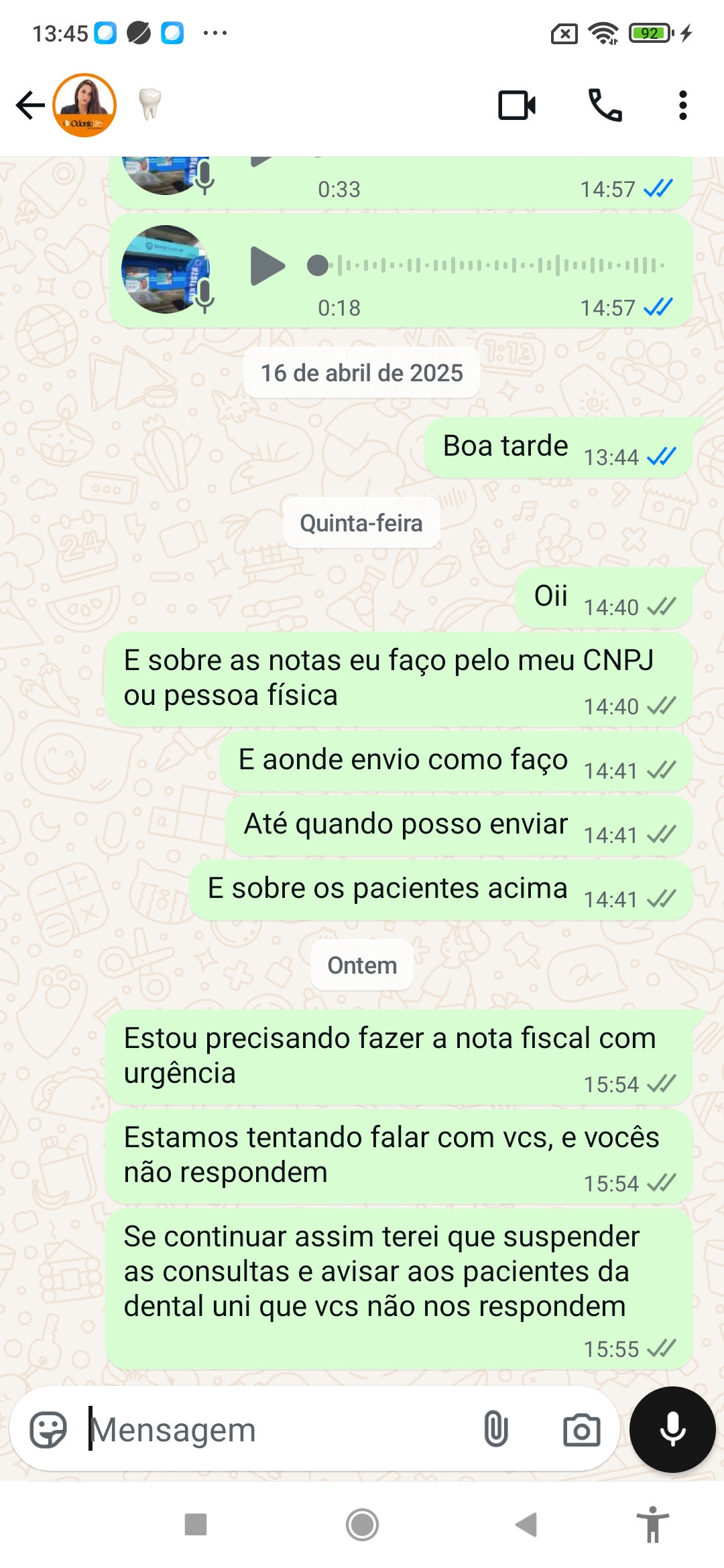The image size is (724, 1568).
Task: Start a video call
Action: (x=517, y=105)
